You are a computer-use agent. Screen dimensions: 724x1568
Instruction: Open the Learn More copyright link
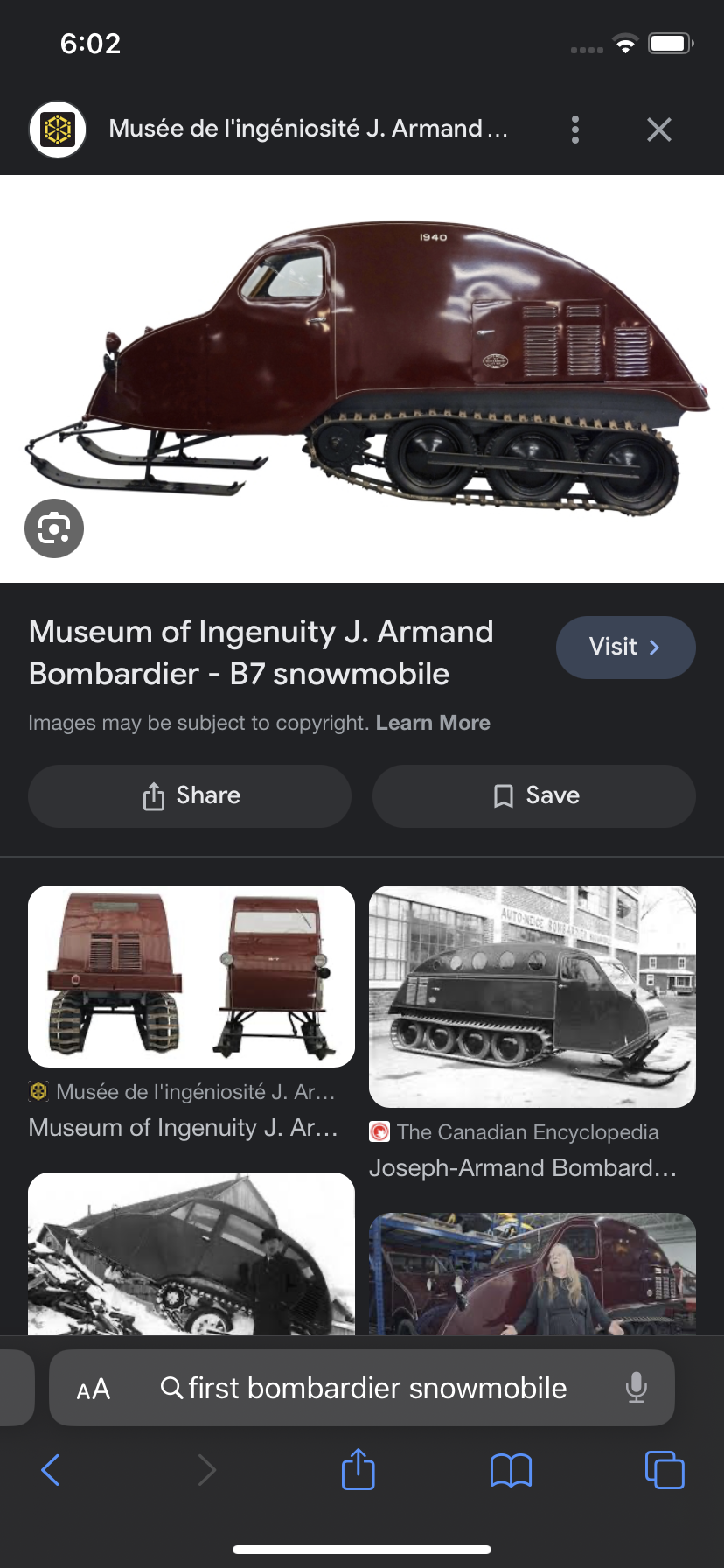click(x=433, y=723)
